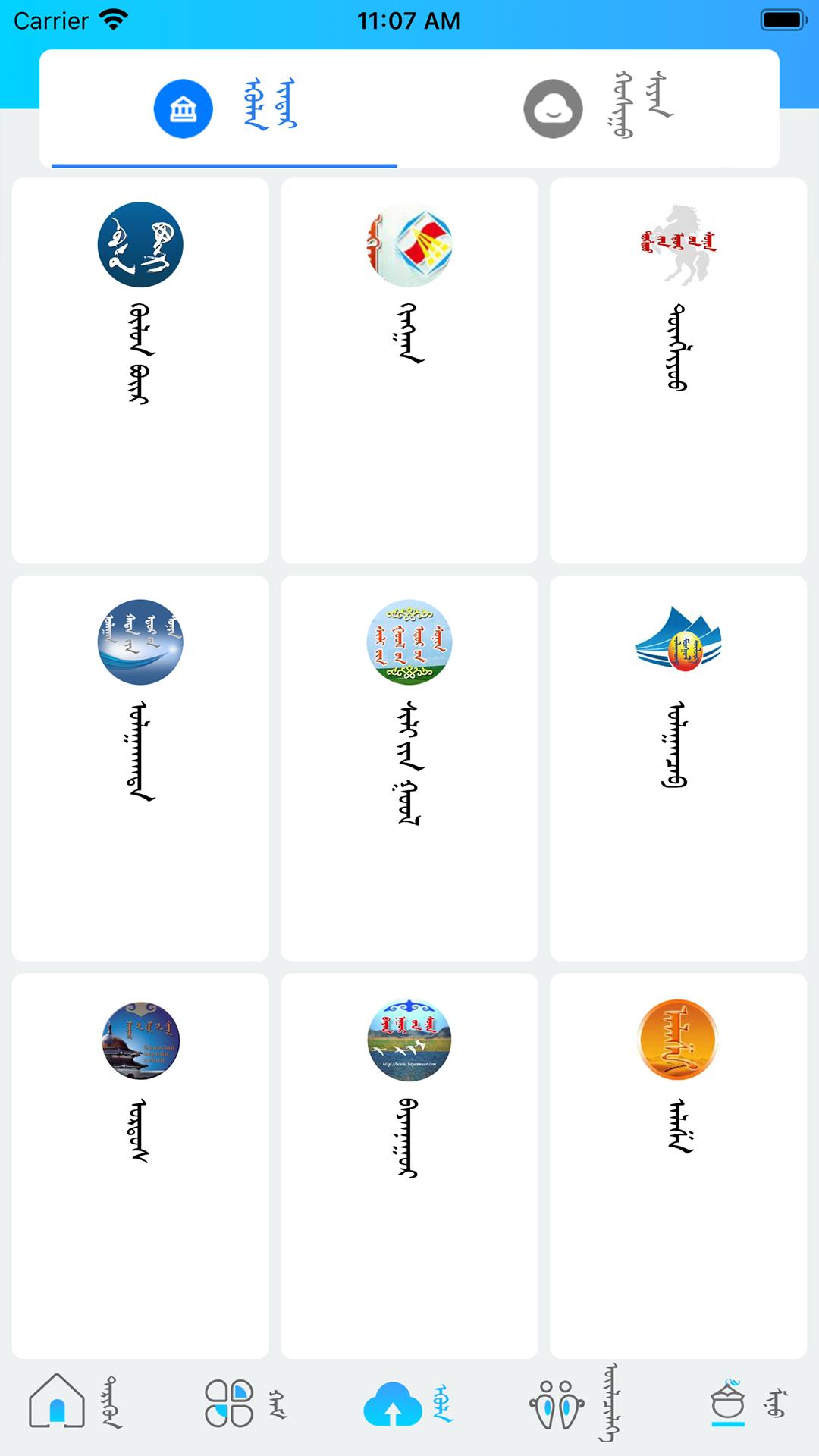Screen dimensions: 819x1456
Task: Tap the Wi-Fi icon in the status bar
Action: (112, 20)
